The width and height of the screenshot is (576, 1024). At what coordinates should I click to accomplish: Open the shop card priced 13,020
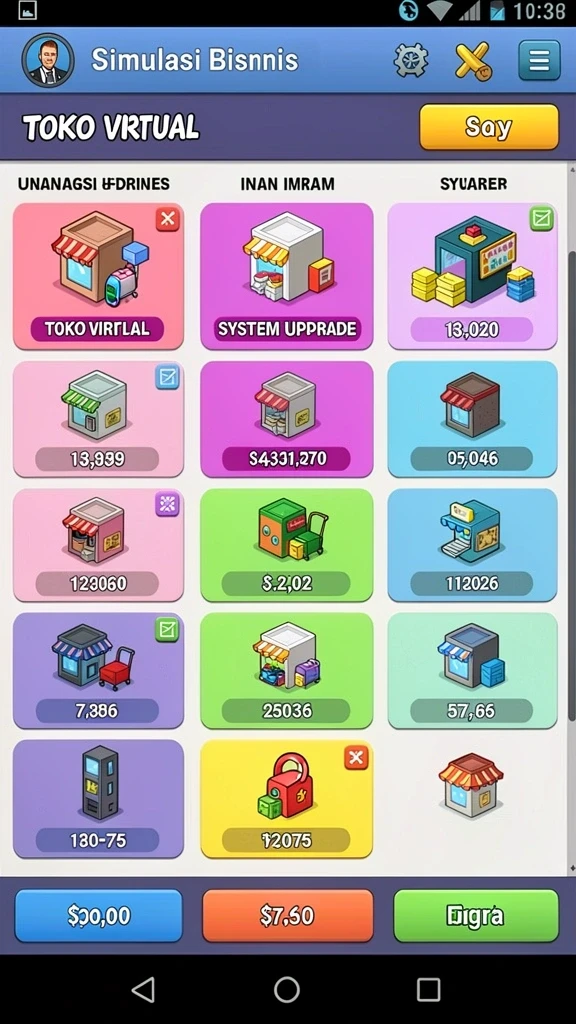coord(473,276)
